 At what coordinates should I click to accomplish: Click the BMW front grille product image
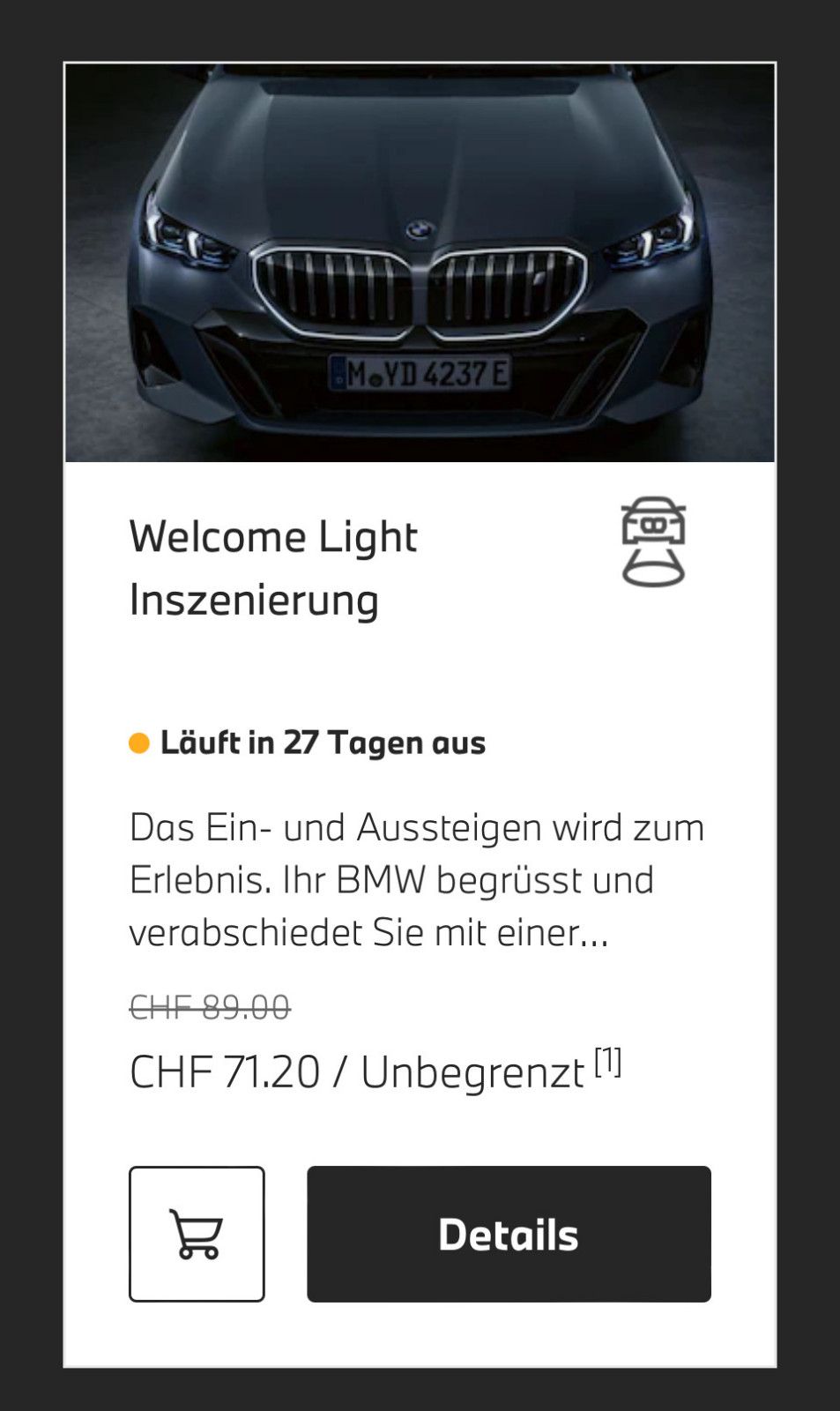pos(420,260)
